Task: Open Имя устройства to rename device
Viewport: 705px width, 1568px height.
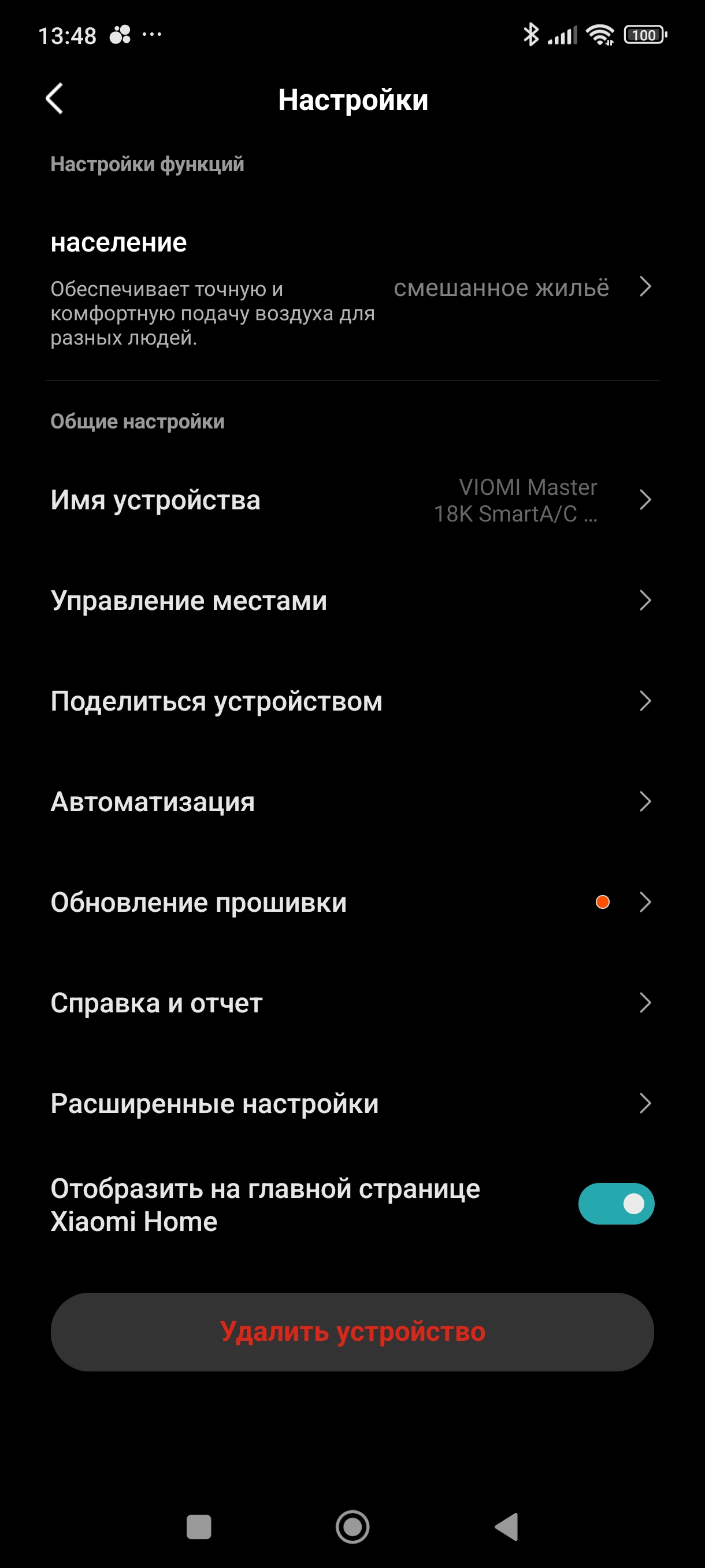Action: pyautogui.click(x=351, y=500)
